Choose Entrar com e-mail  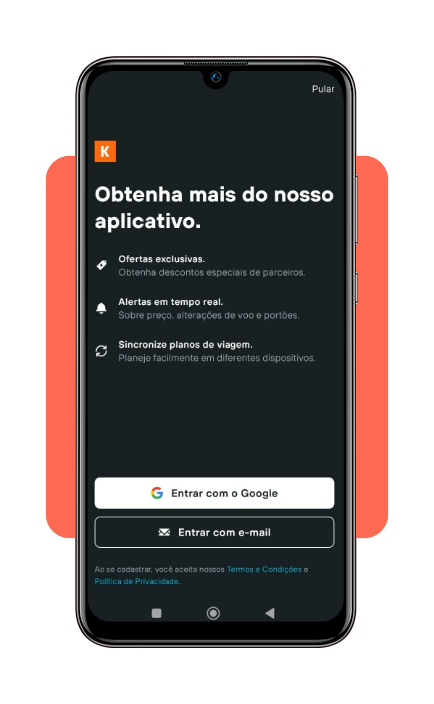(x=214, y=532)
